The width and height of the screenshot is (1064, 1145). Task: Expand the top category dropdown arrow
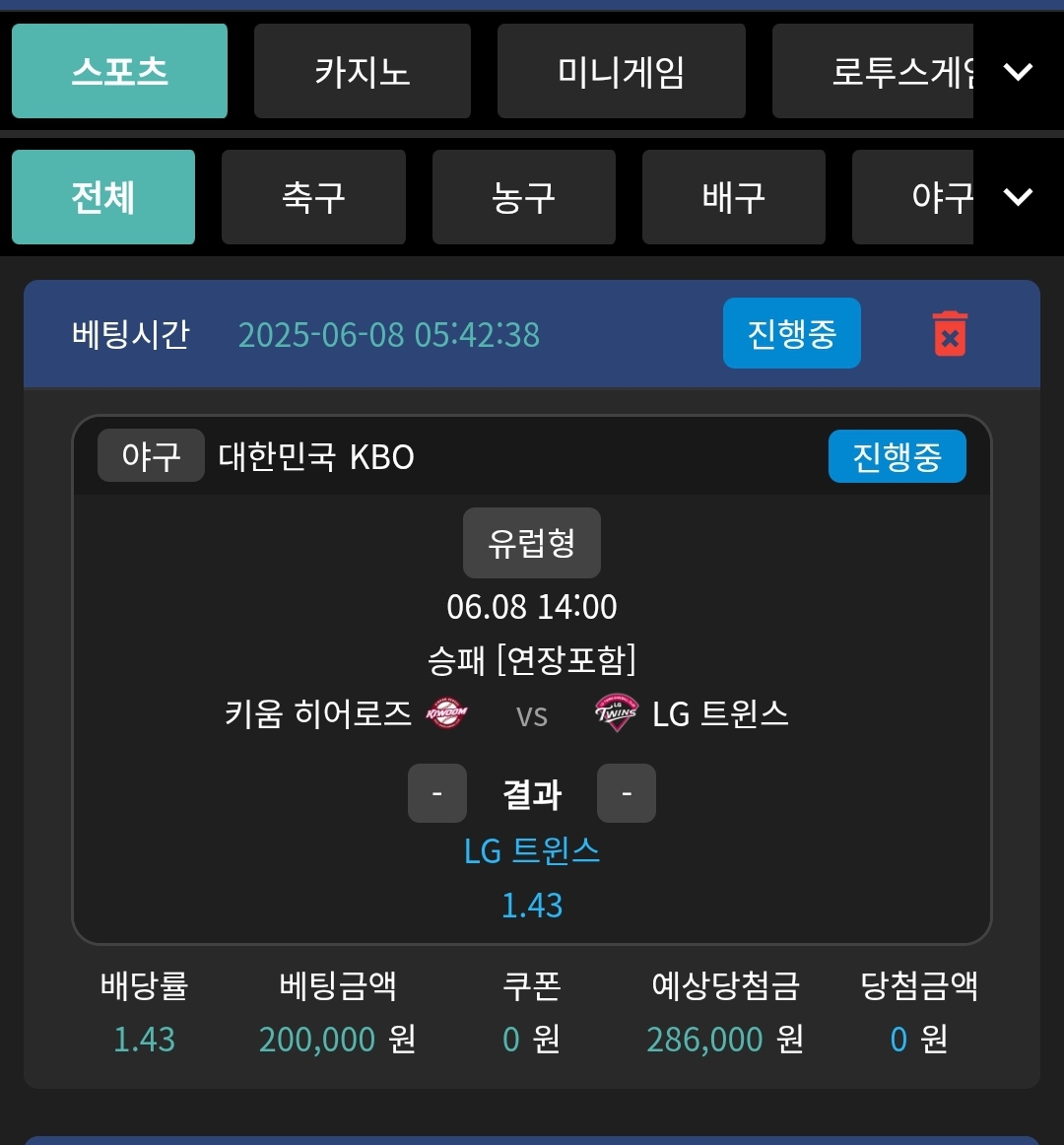pos(1017,71)
